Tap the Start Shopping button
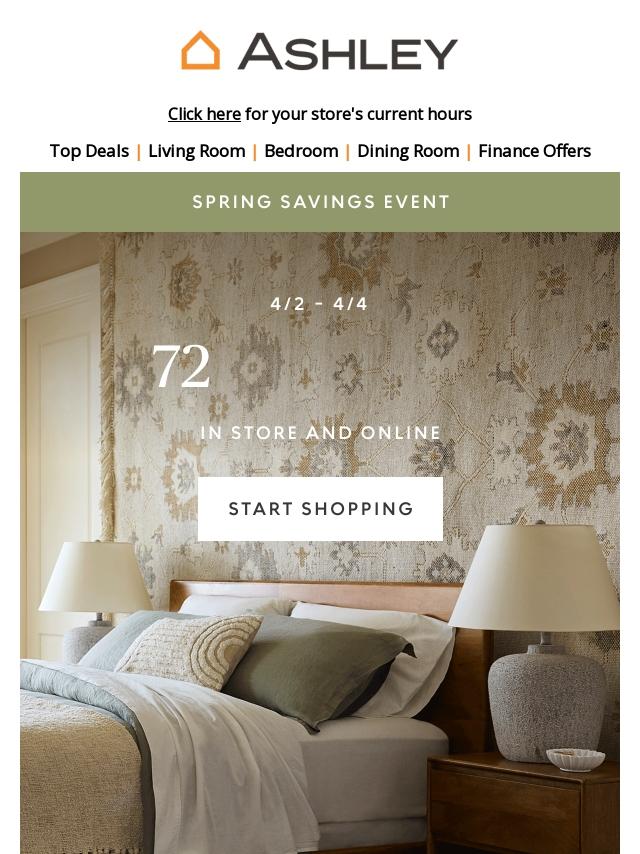Image resolution: width=640 pixels, height=854 pixels. (320, 509)
